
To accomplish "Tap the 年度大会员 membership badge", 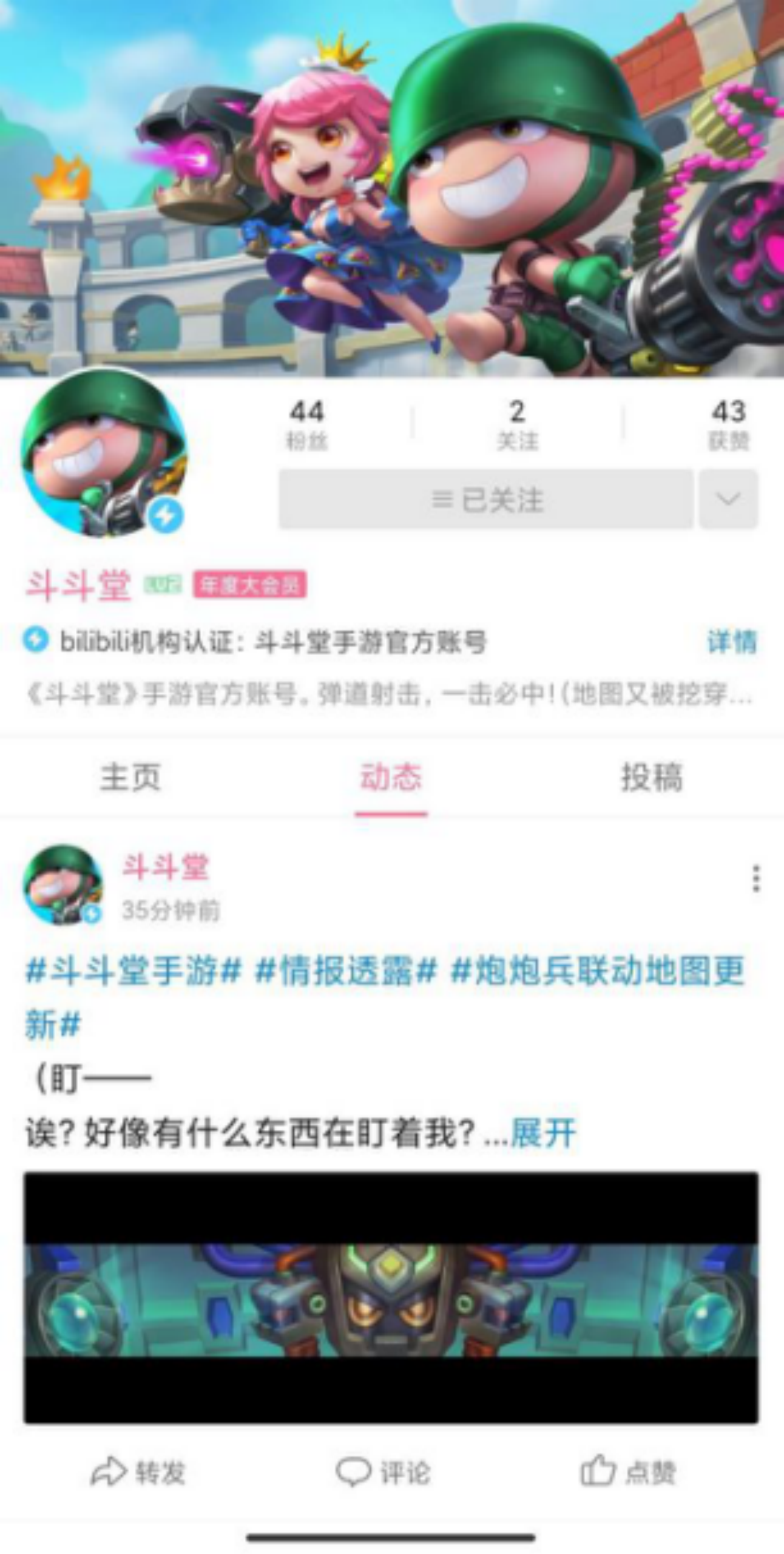I will [249, 585].
